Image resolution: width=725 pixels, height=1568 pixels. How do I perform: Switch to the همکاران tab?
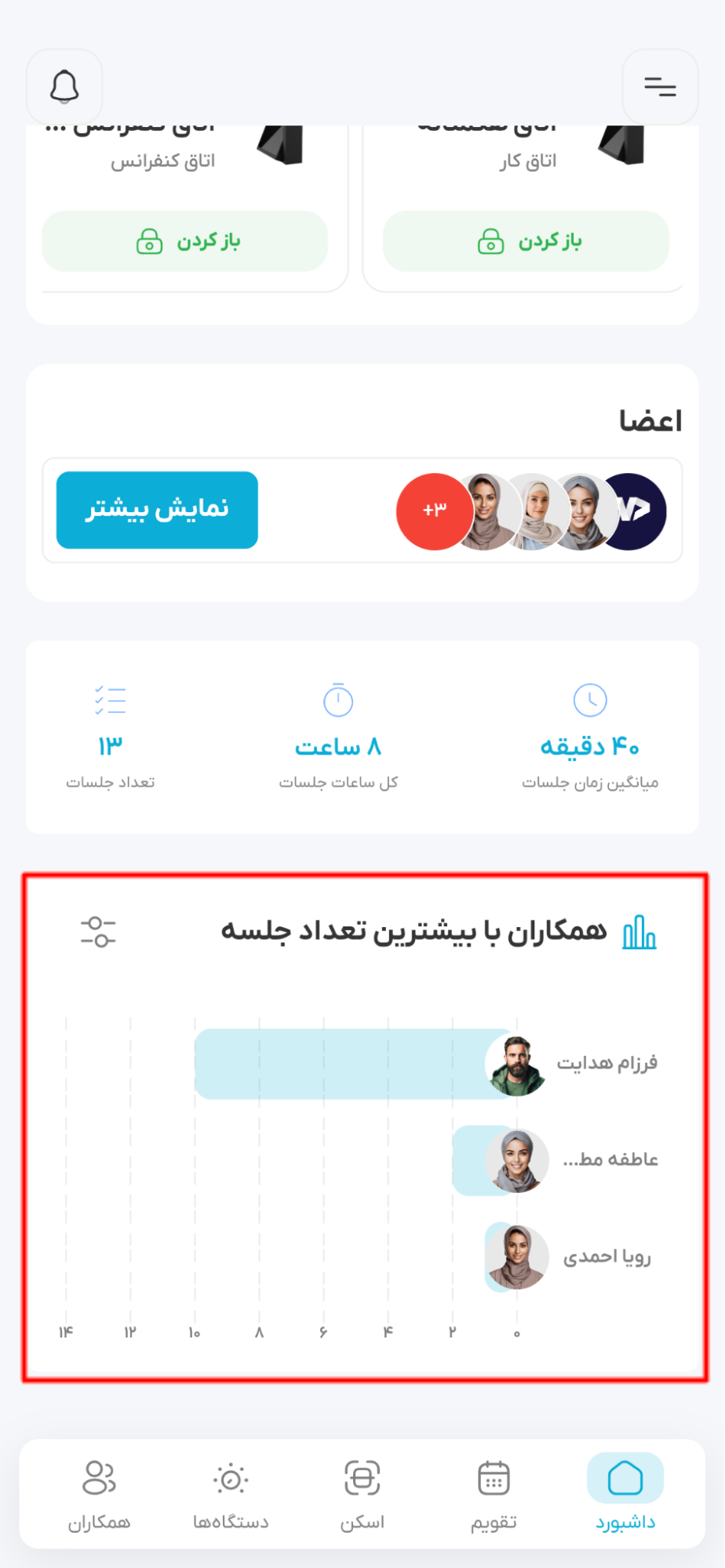(99, 1493)
